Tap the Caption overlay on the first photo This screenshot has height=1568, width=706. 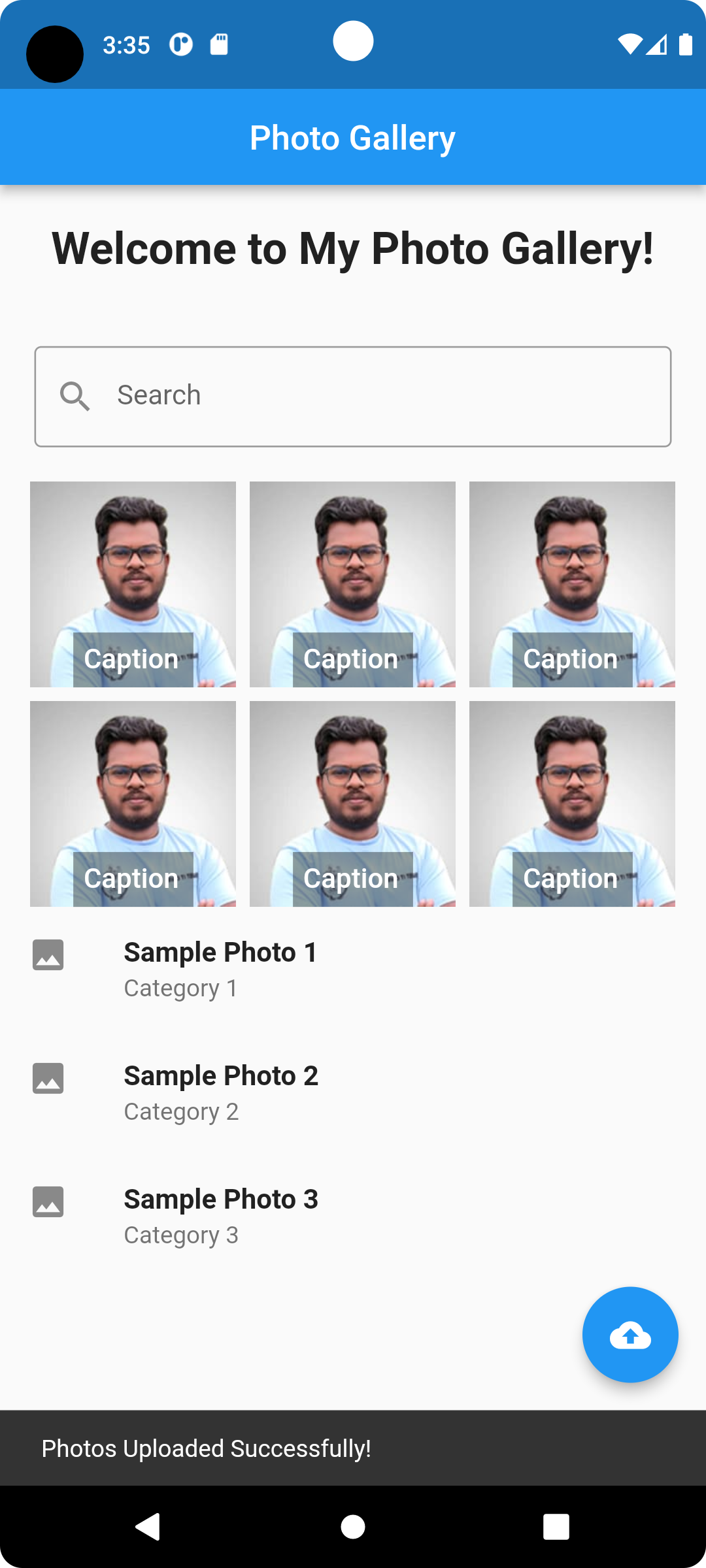click(131, 659)
